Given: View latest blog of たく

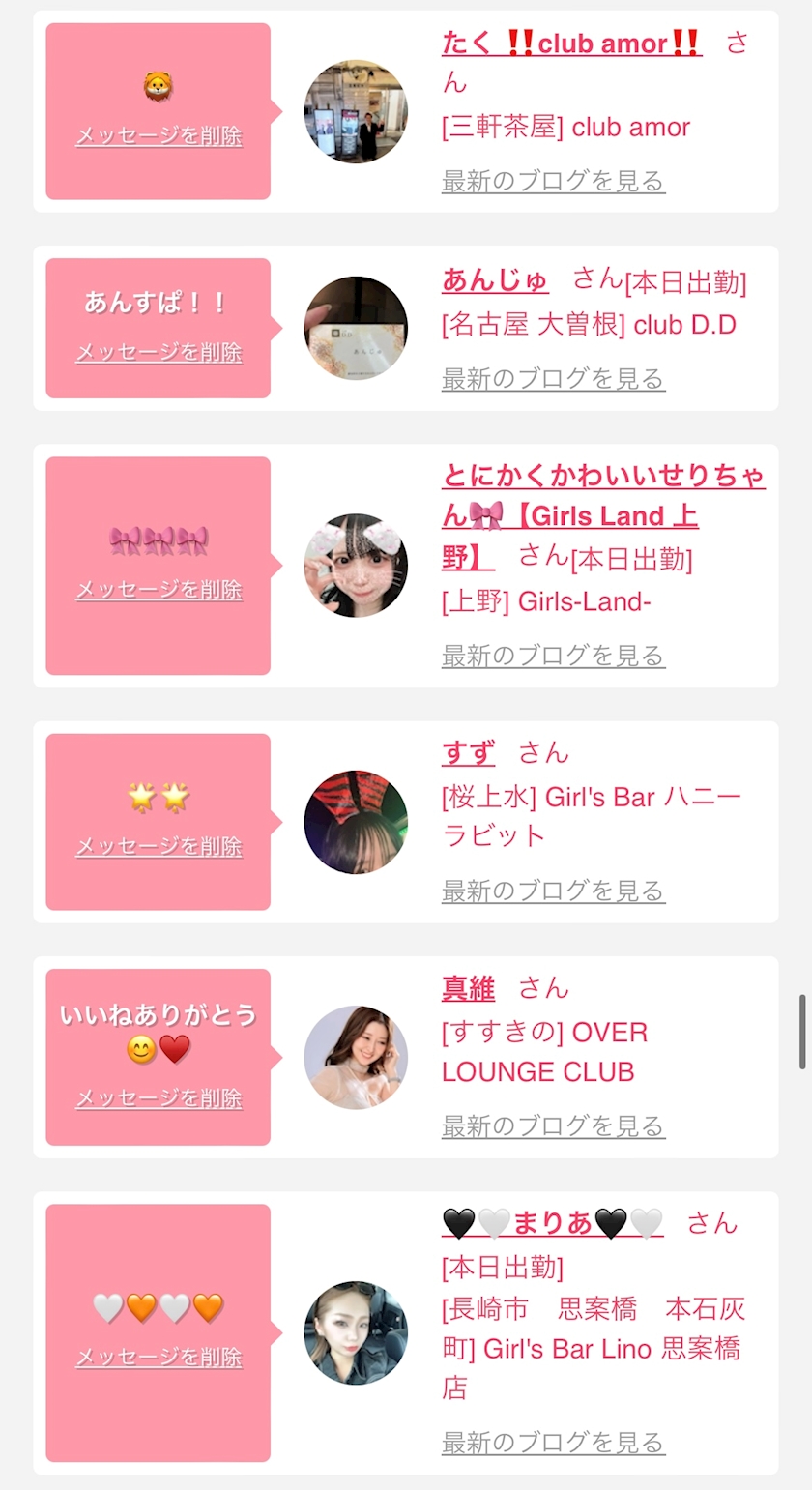Looking at the screenshot, I should coord(553,181).
